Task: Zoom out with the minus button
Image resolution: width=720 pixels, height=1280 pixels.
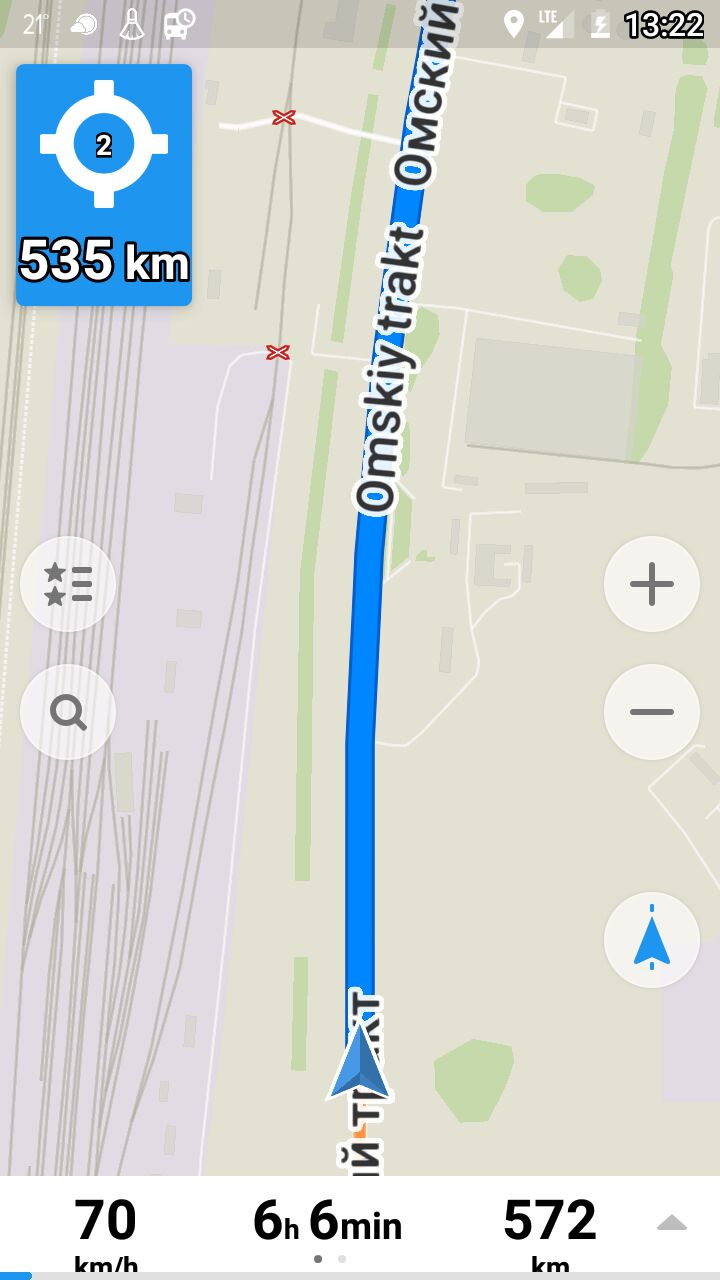Action: (x=652, y=712)
